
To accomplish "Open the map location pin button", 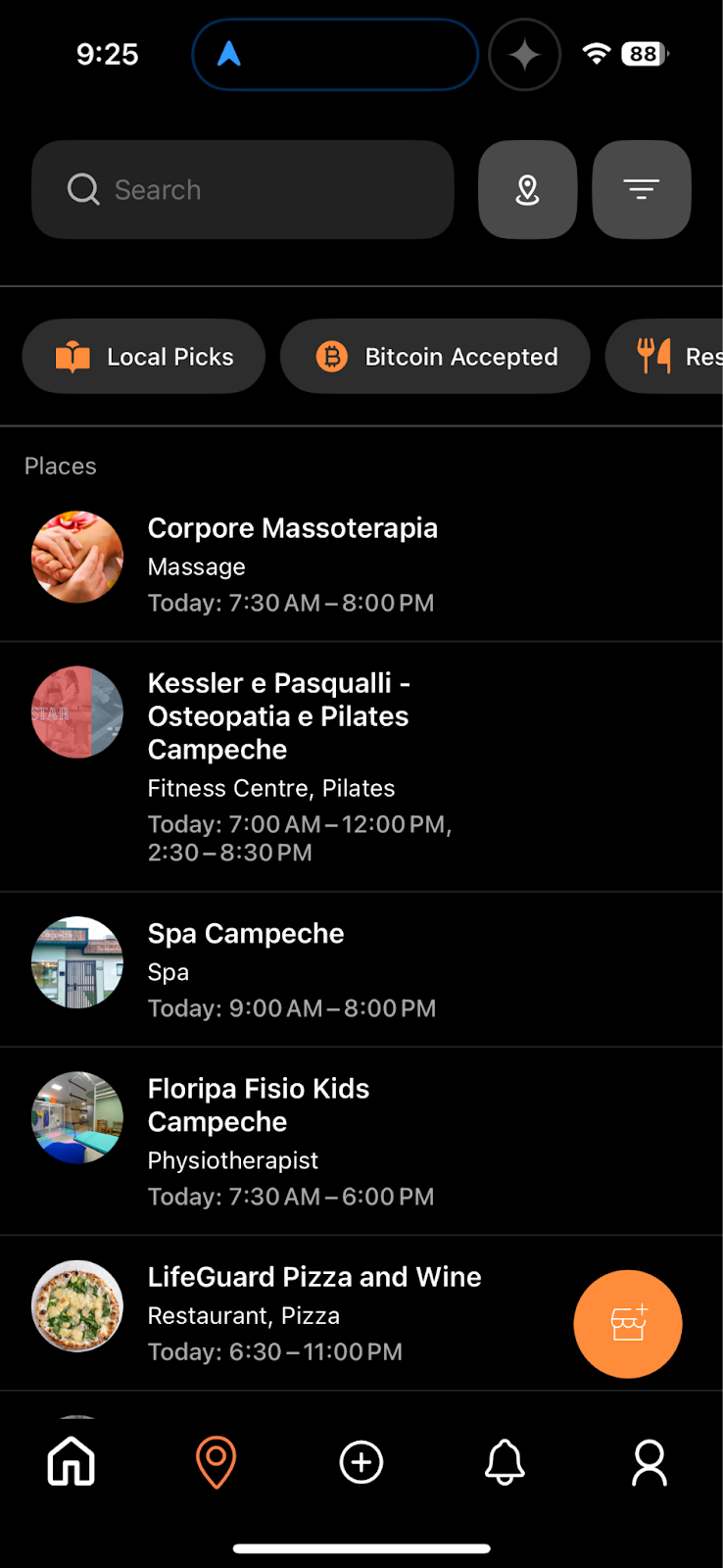I will [527, 189].
